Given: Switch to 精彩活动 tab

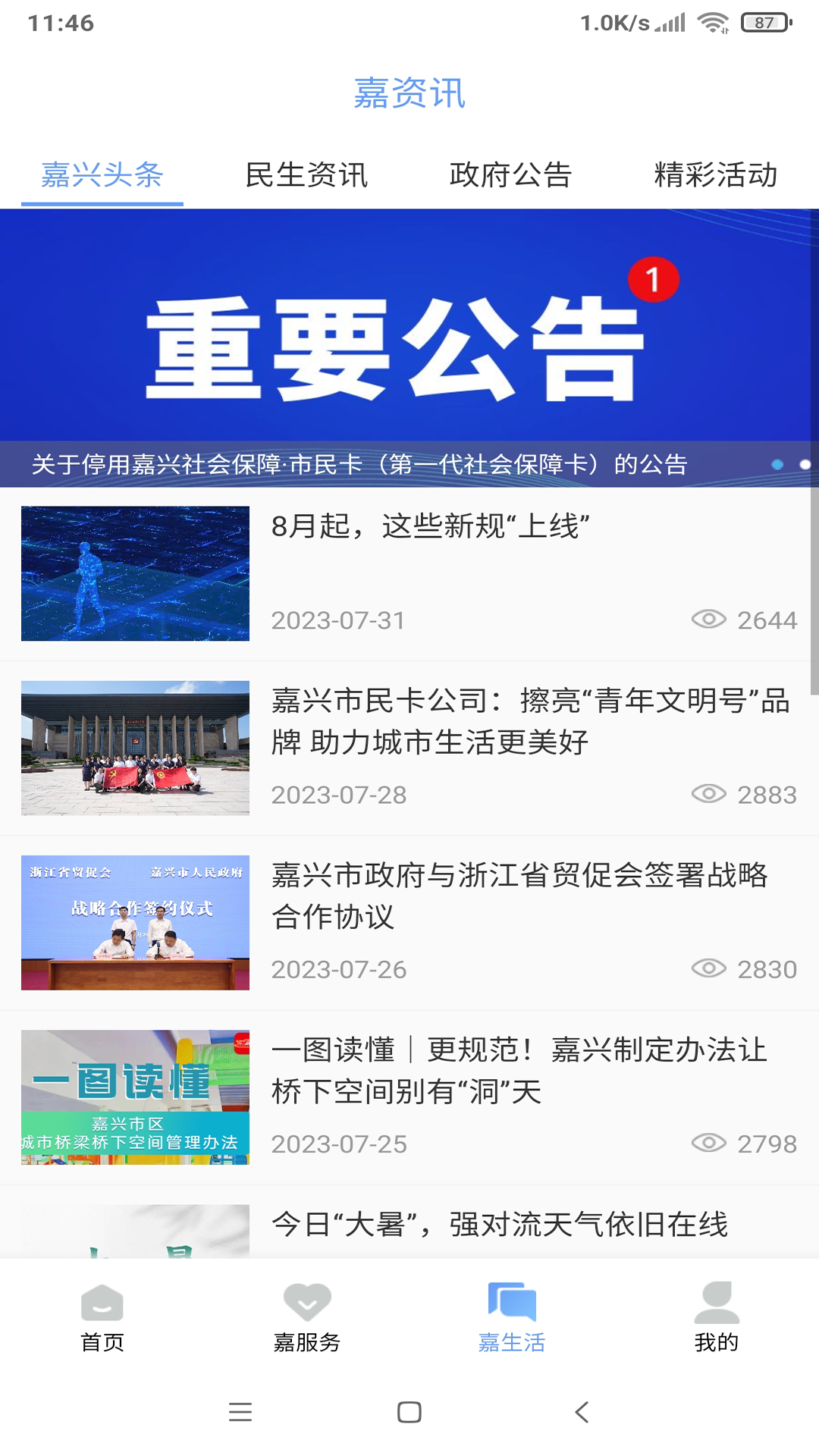Looking at the screenshot, I should (x=717, y=175).
